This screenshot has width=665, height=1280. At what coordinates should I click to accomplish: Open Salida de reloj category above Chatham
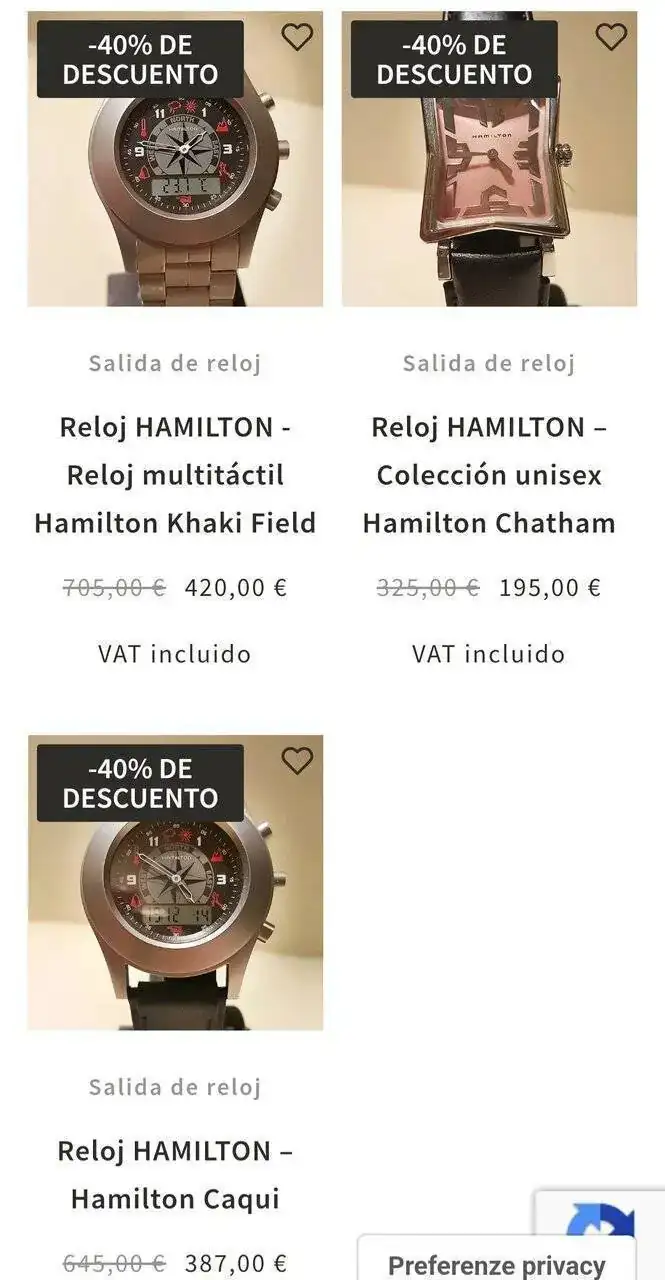489,363
